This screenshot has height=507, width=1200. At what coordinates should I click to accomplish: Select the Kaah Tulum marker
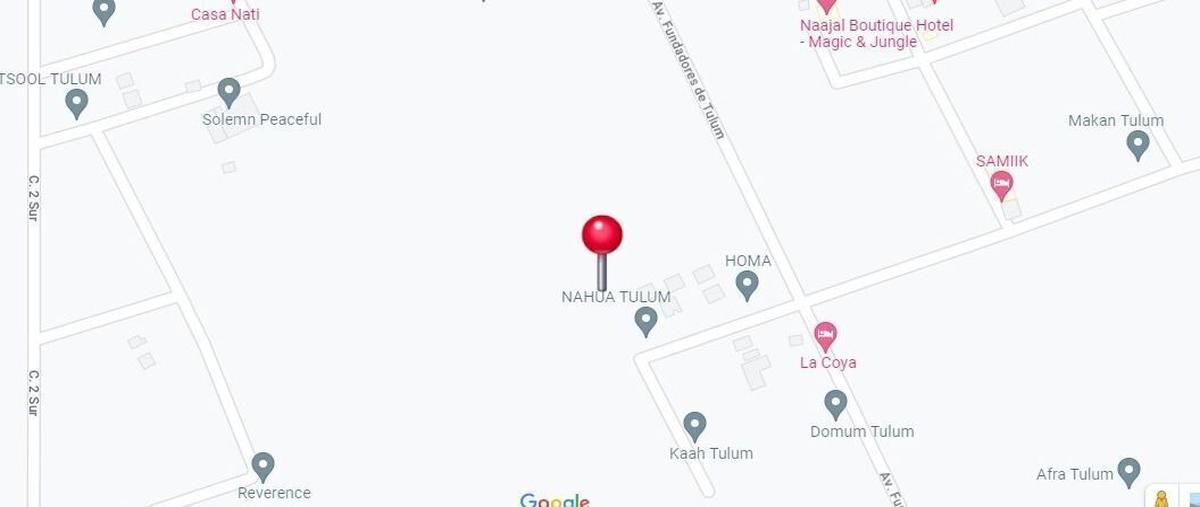694,425
